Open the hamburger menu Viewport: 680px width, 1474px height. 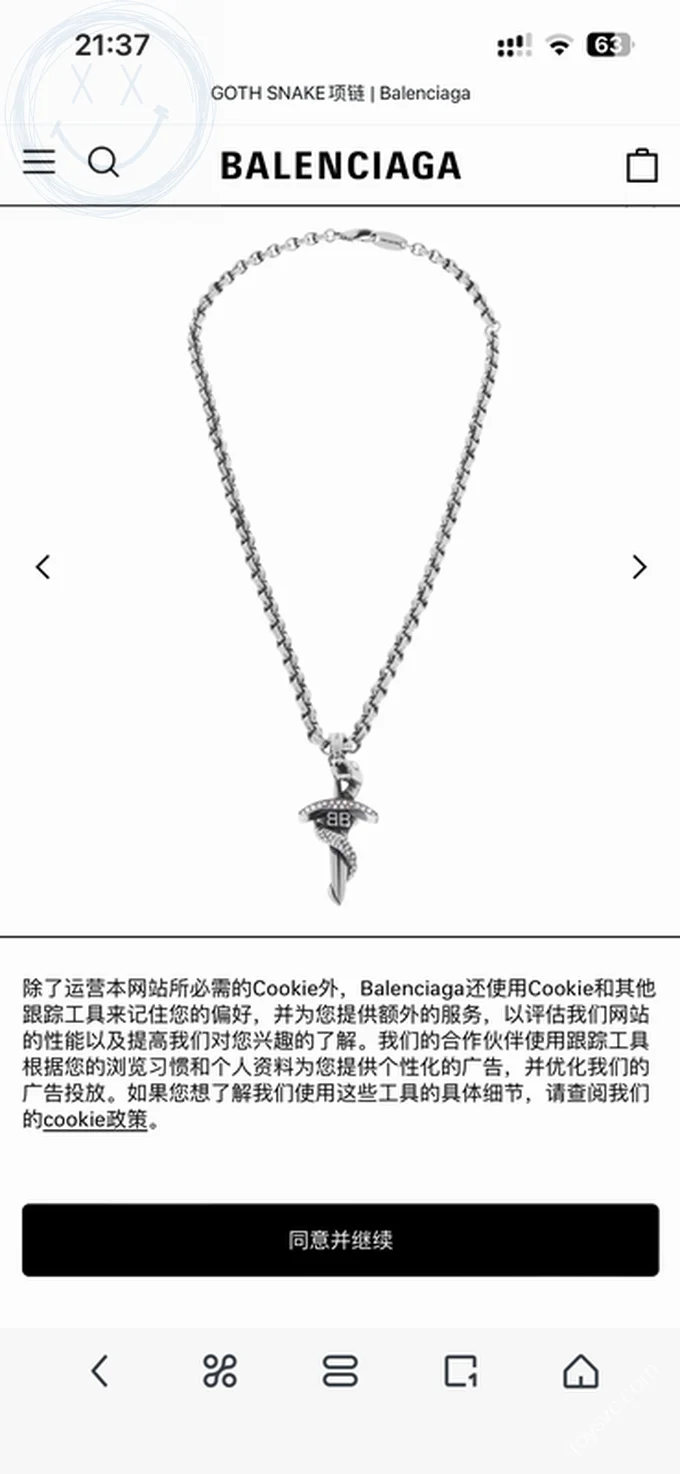point(39,162)
